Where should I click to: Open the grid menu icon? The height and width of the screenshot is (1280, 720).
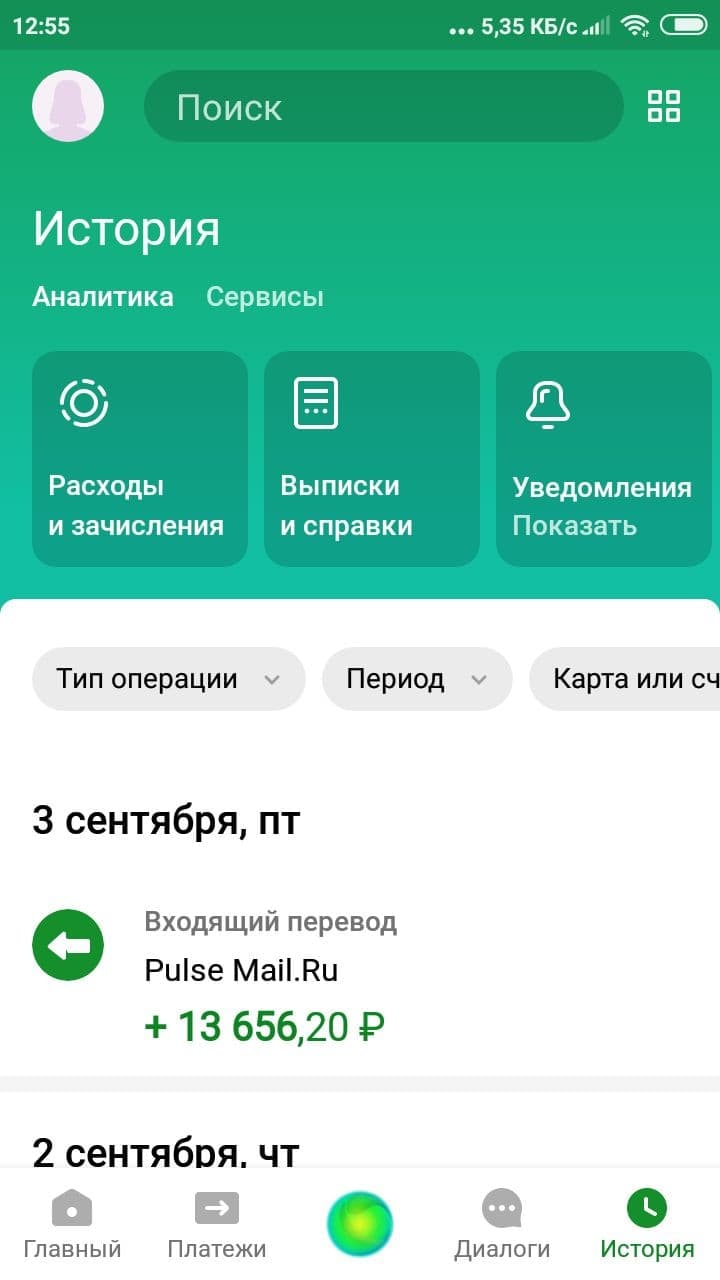(664, 106)
